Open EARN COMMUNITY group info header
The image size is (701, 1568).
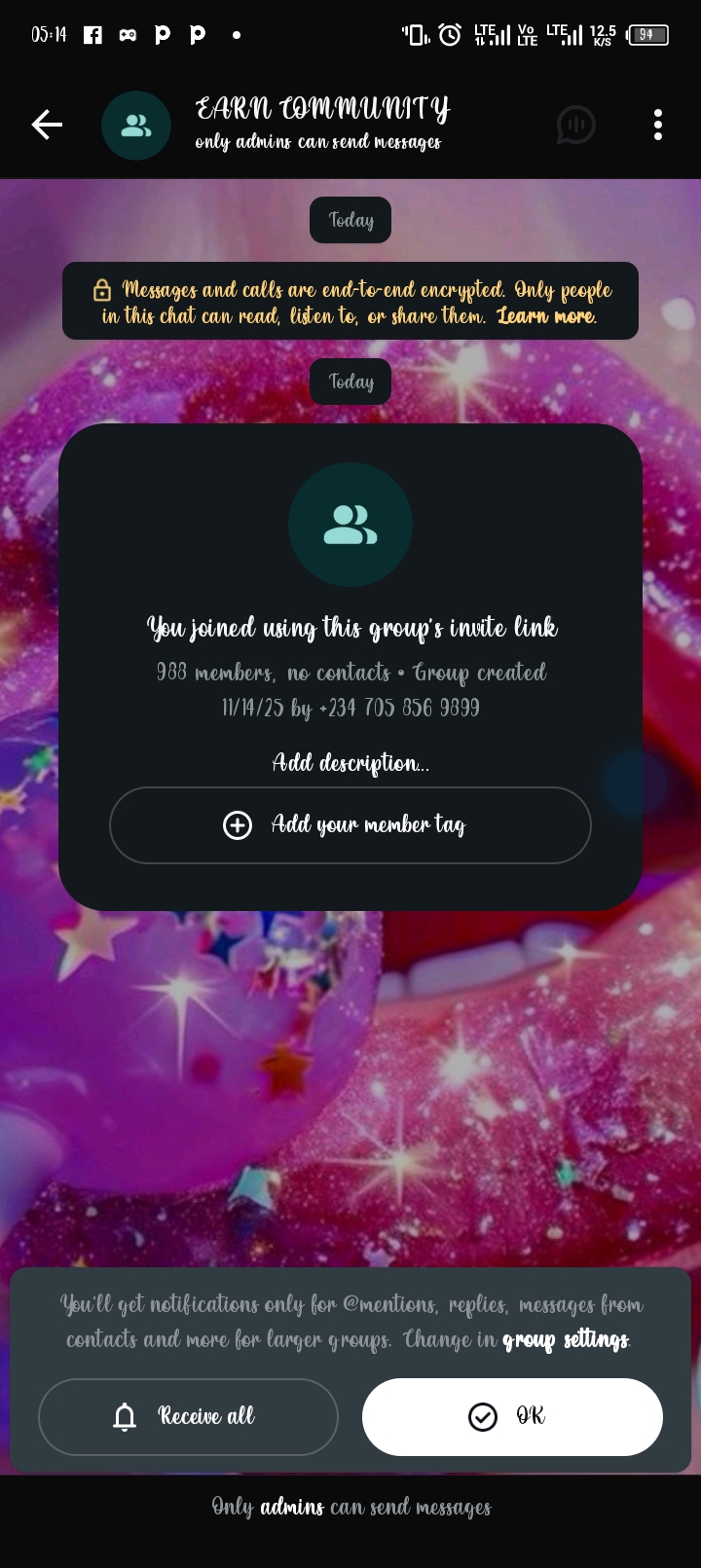[321, 123]
